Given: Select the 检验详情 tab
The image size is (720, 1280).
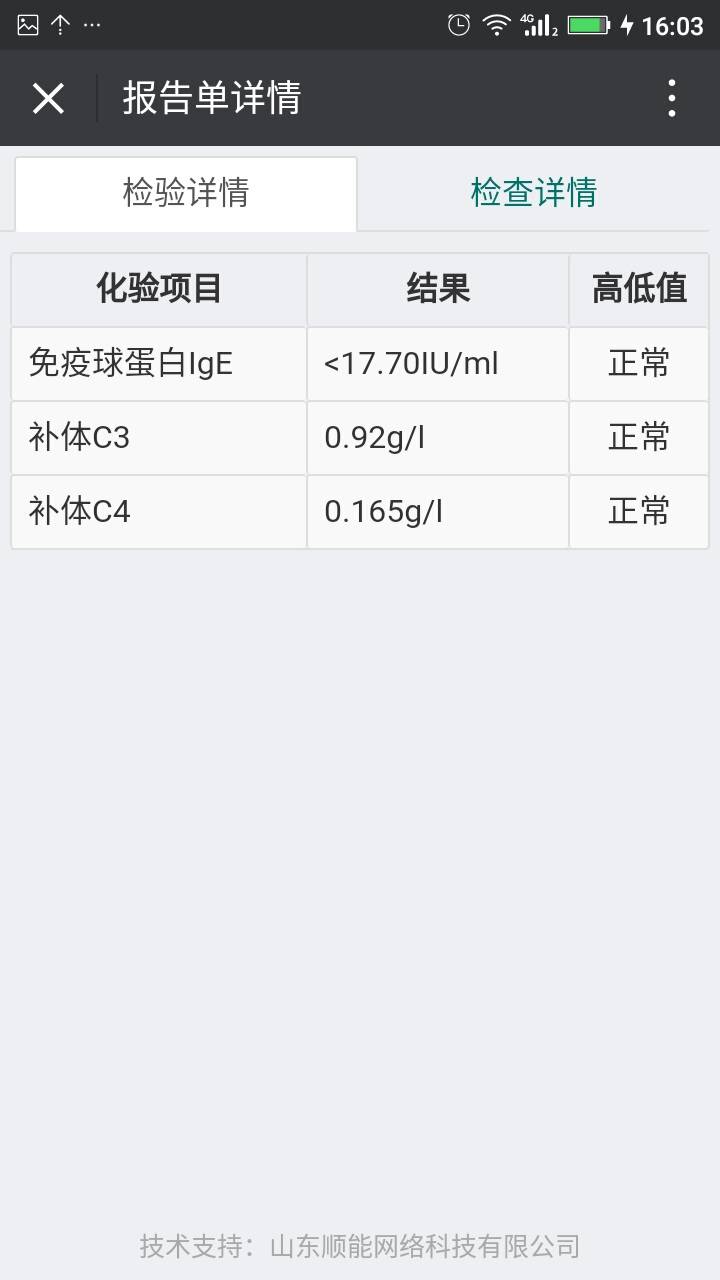Looking at the screenshot, I should tap(186, 192).
